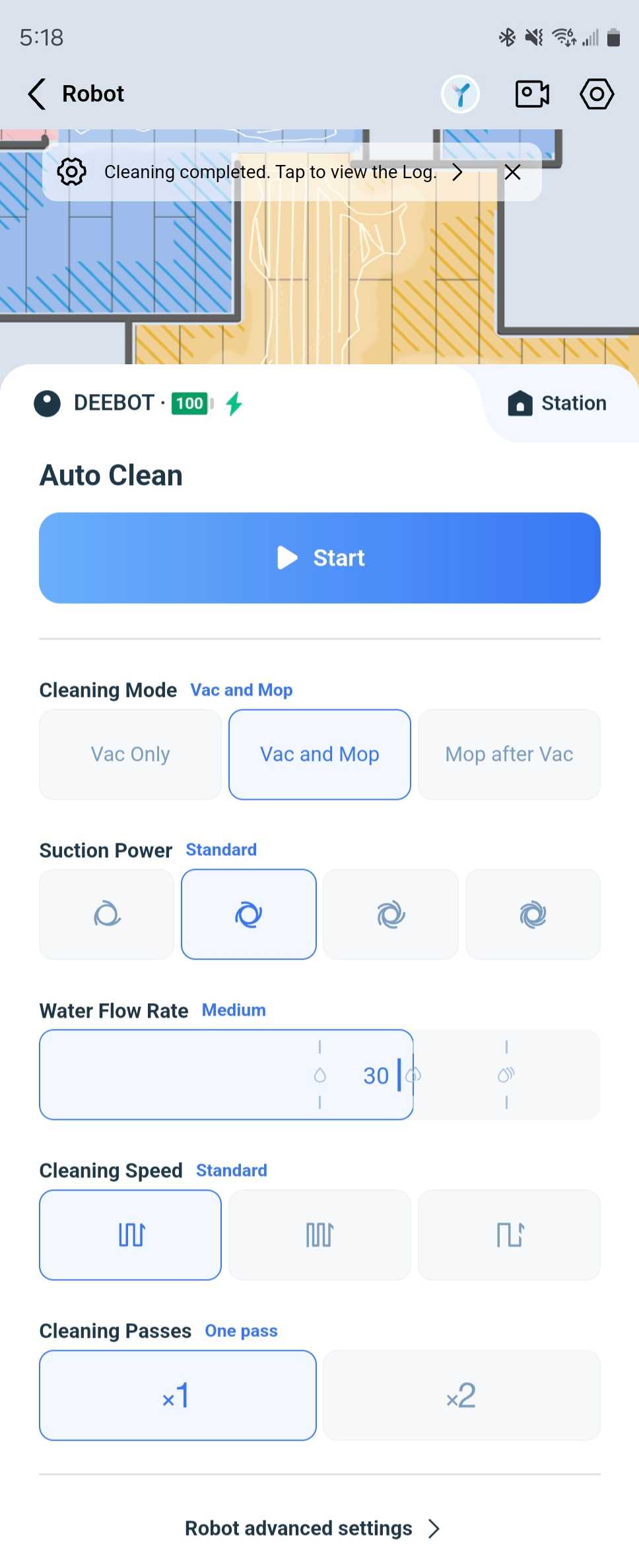The height and width of the screenshot is (1568, 639).
Task: Select Mop after Vac mode
Action: point(509,754)
